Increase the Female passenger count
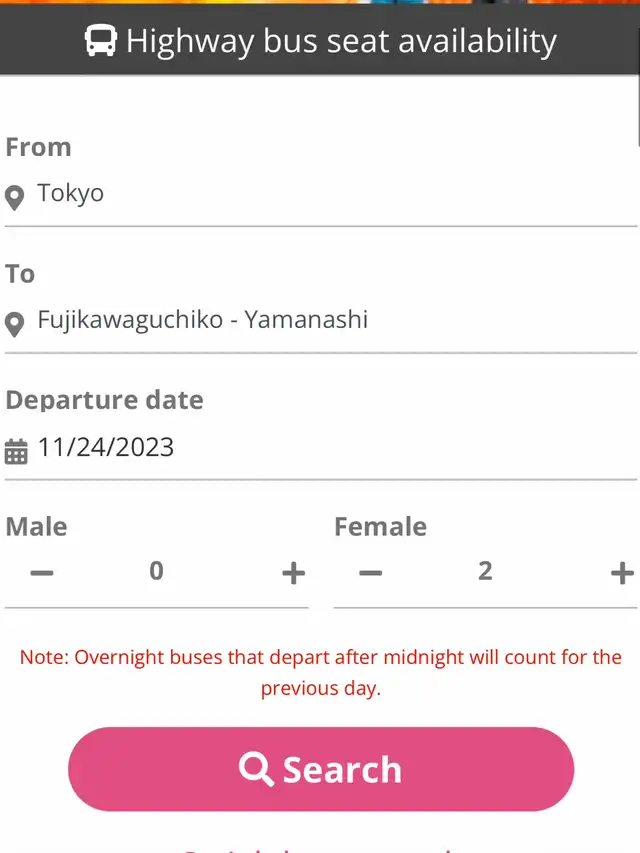The width and height of the screenshot is (640, 853). coord(622,573)
